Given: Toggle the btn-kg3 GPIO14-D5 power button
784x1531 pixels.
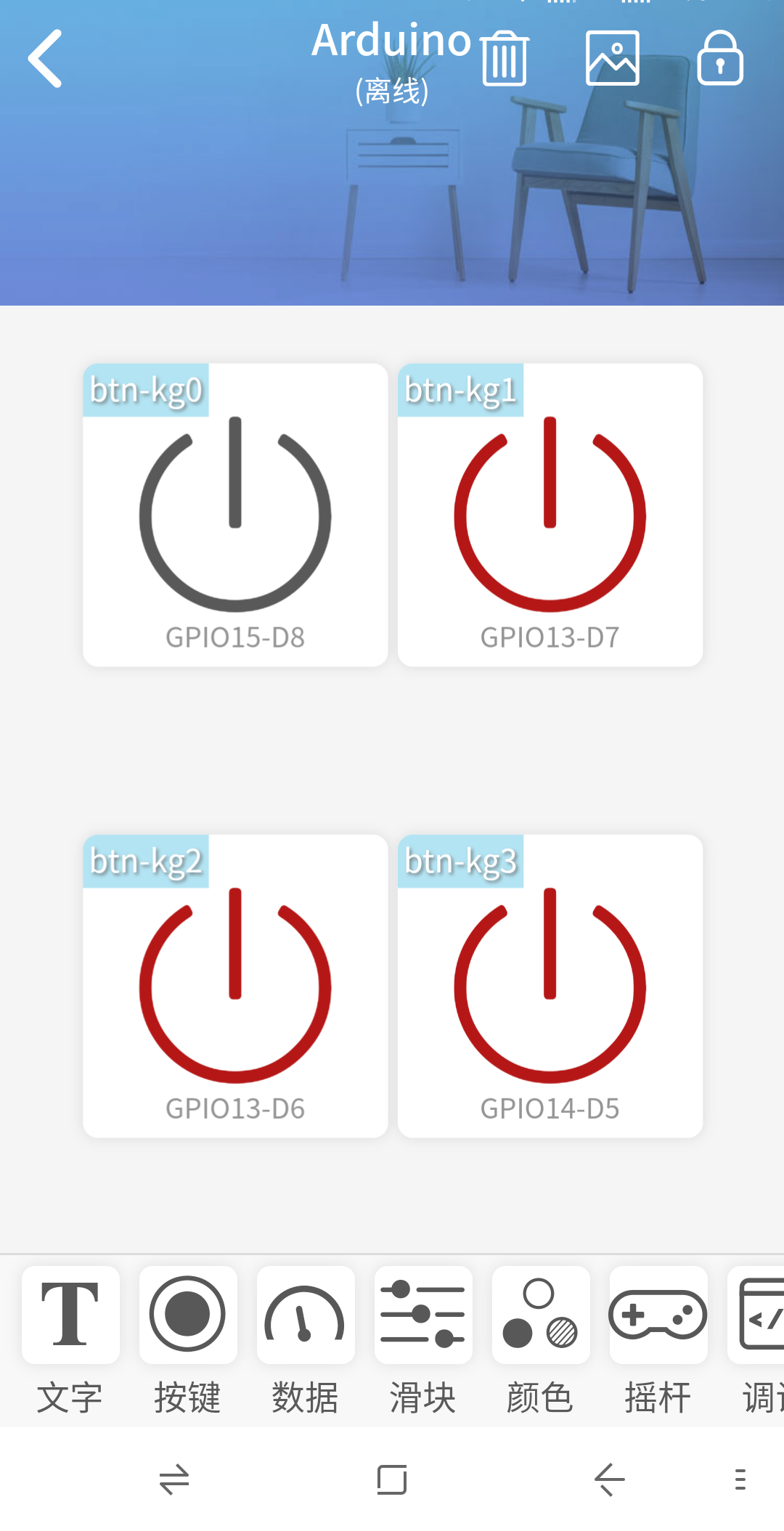Looking at the screenshot, I should pos(550,986).
